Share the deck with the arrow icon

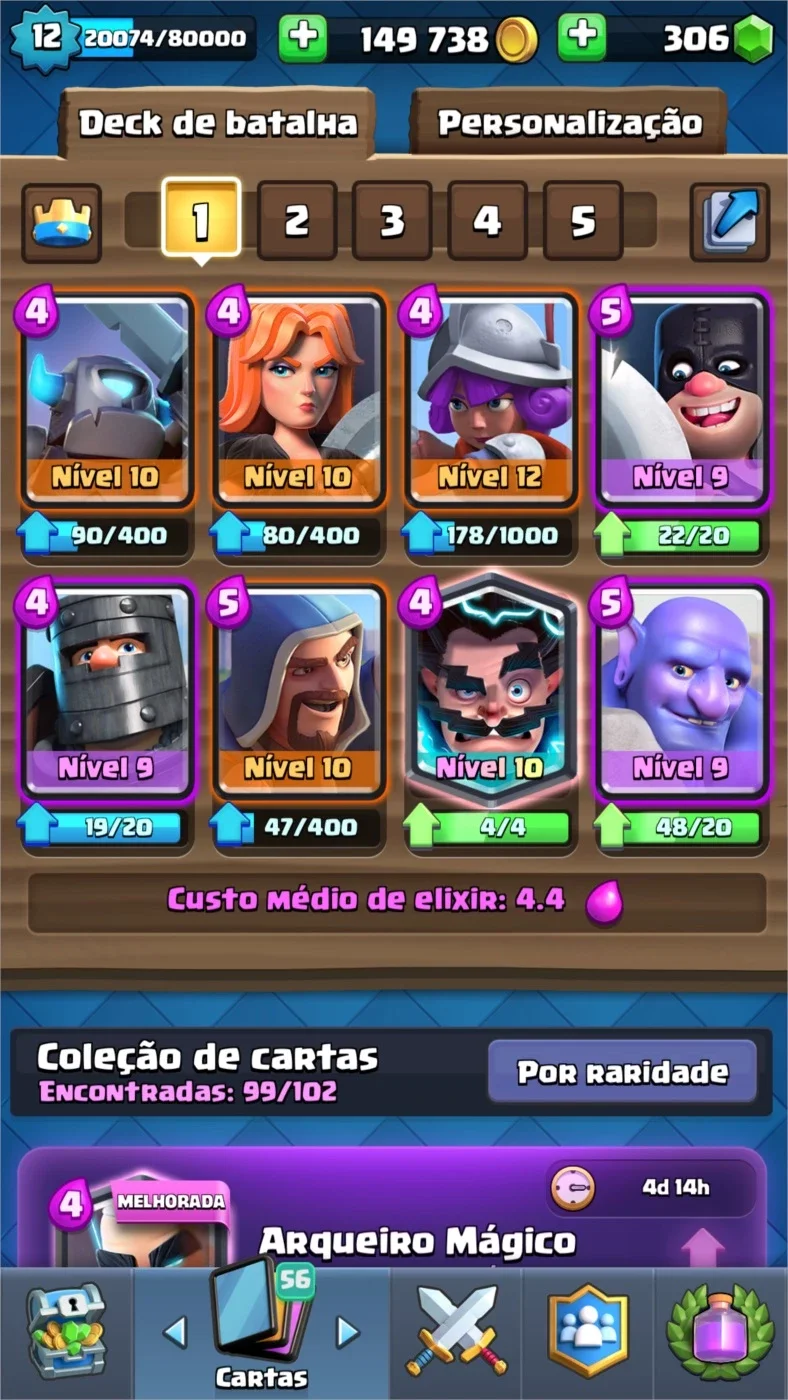point(730,222)
